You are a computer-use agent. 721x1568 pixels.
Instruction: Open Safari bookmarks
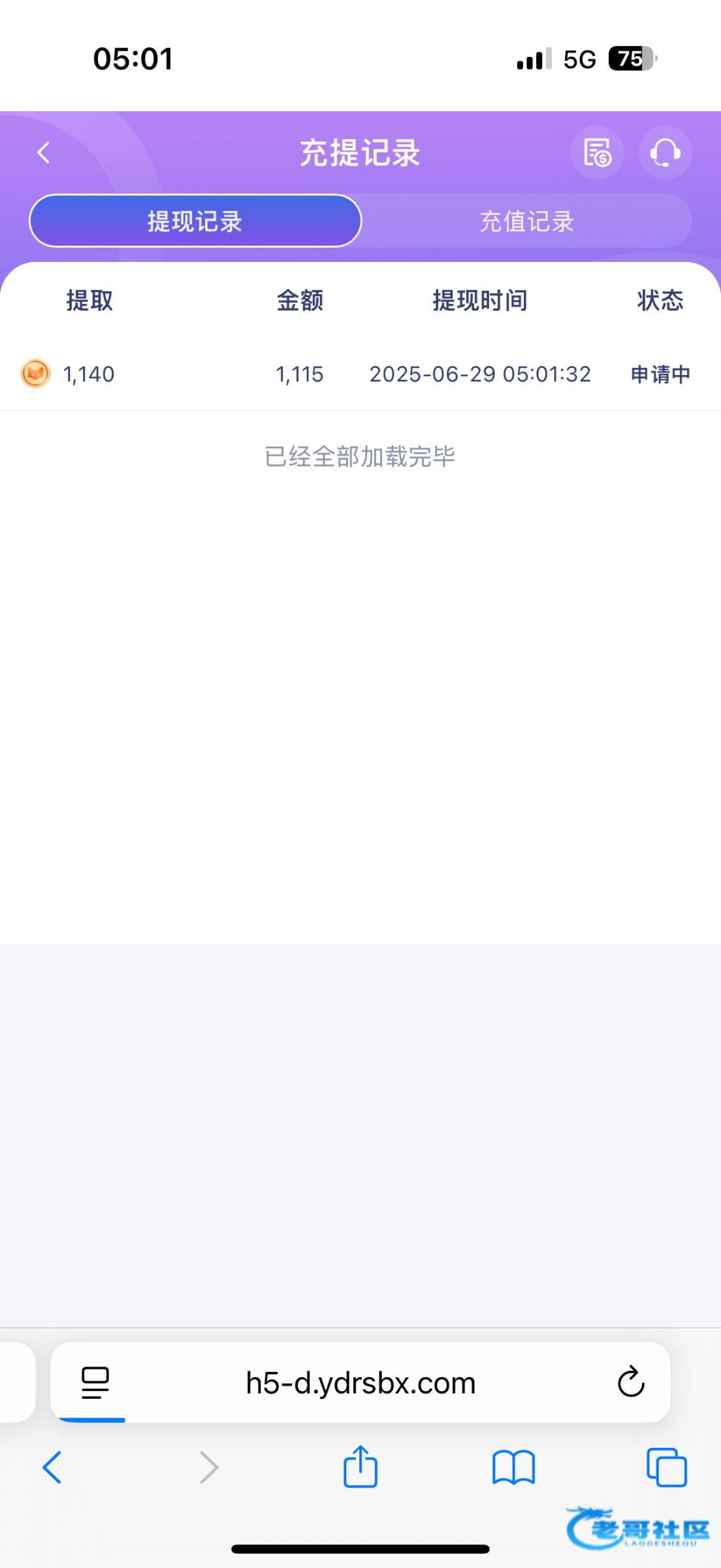coord(513,1467)
